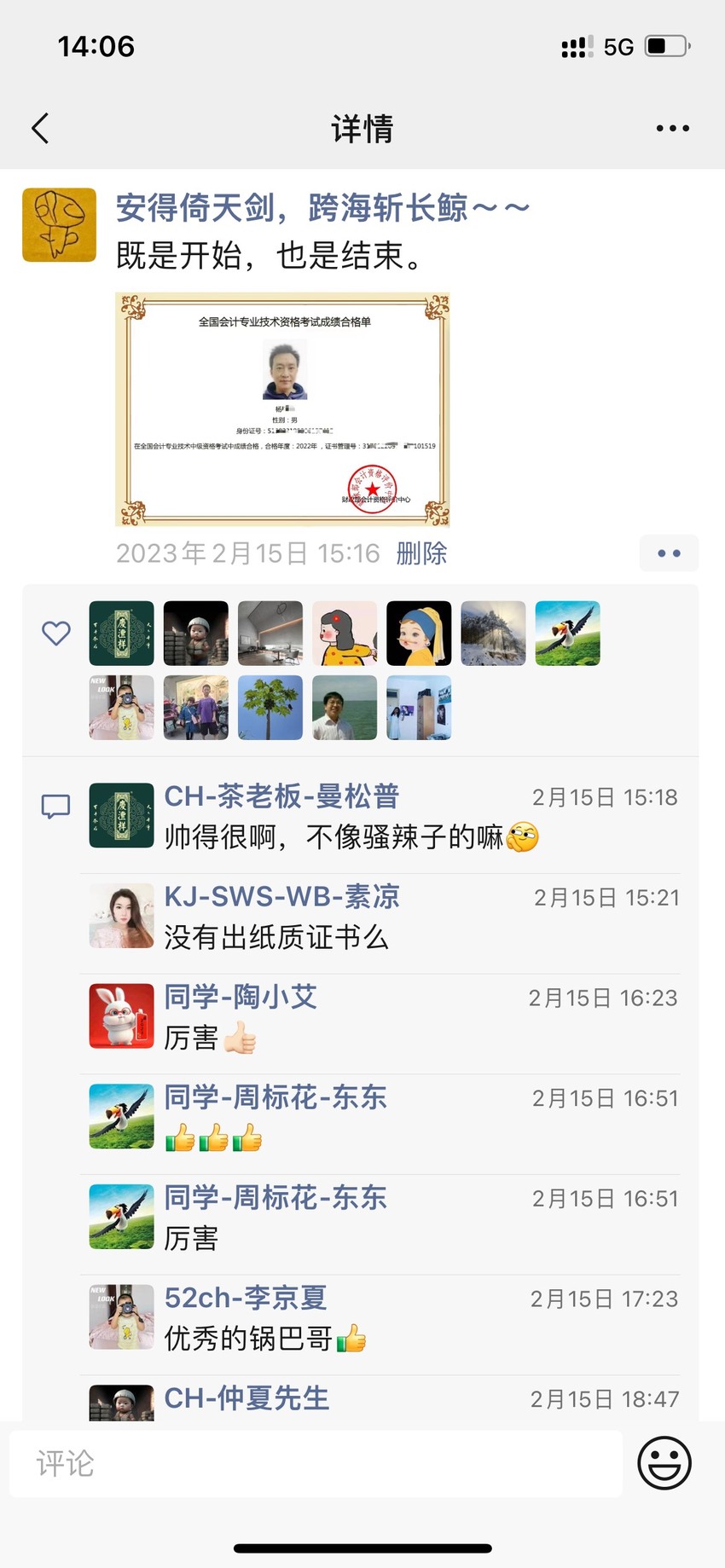Open the two-dot like and comment button

click(x=669, y=553)
